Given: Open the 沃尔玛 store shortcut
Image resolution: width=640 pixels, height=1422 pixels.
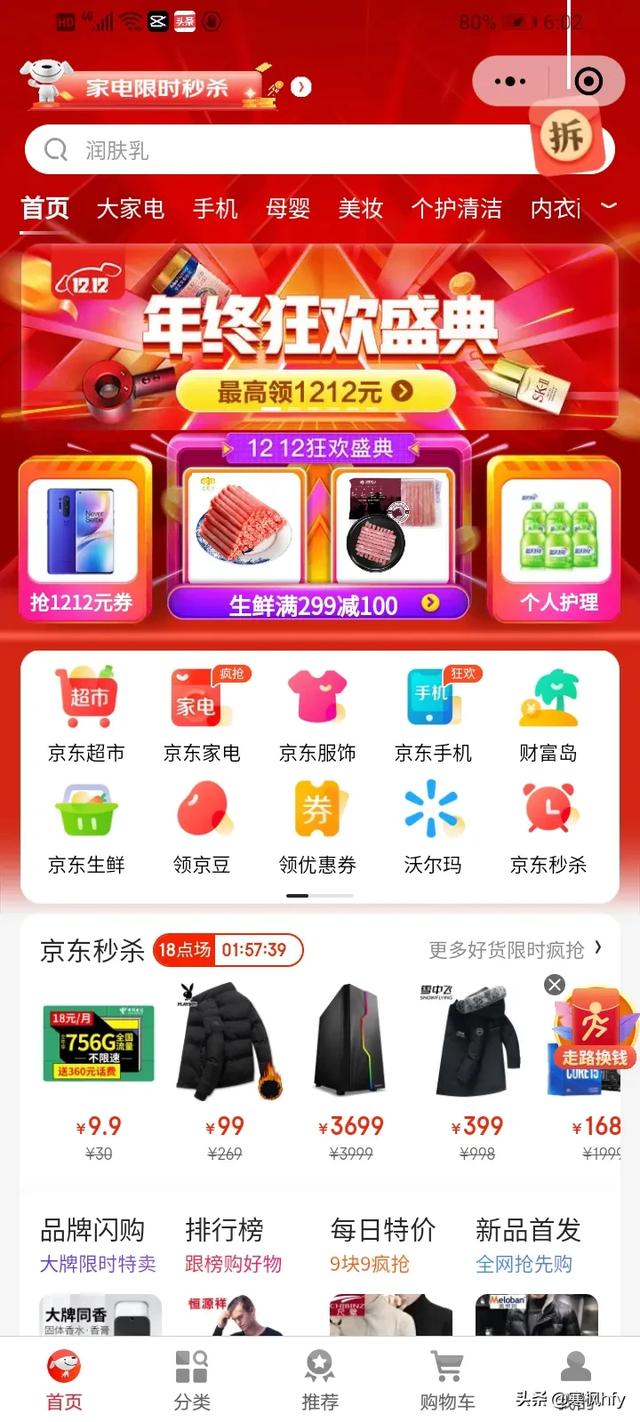Looking at the screenshot, I should pos(432,826).
